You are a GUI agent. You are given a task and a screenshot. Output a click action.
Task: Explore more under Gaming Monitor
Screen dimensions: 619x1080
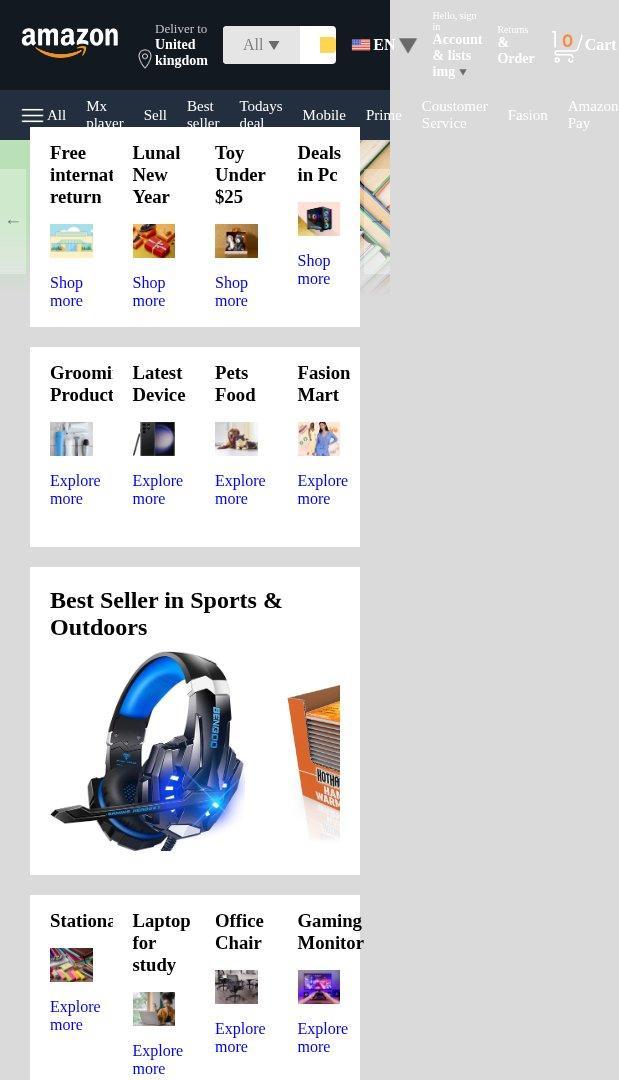click(322, 1037)
